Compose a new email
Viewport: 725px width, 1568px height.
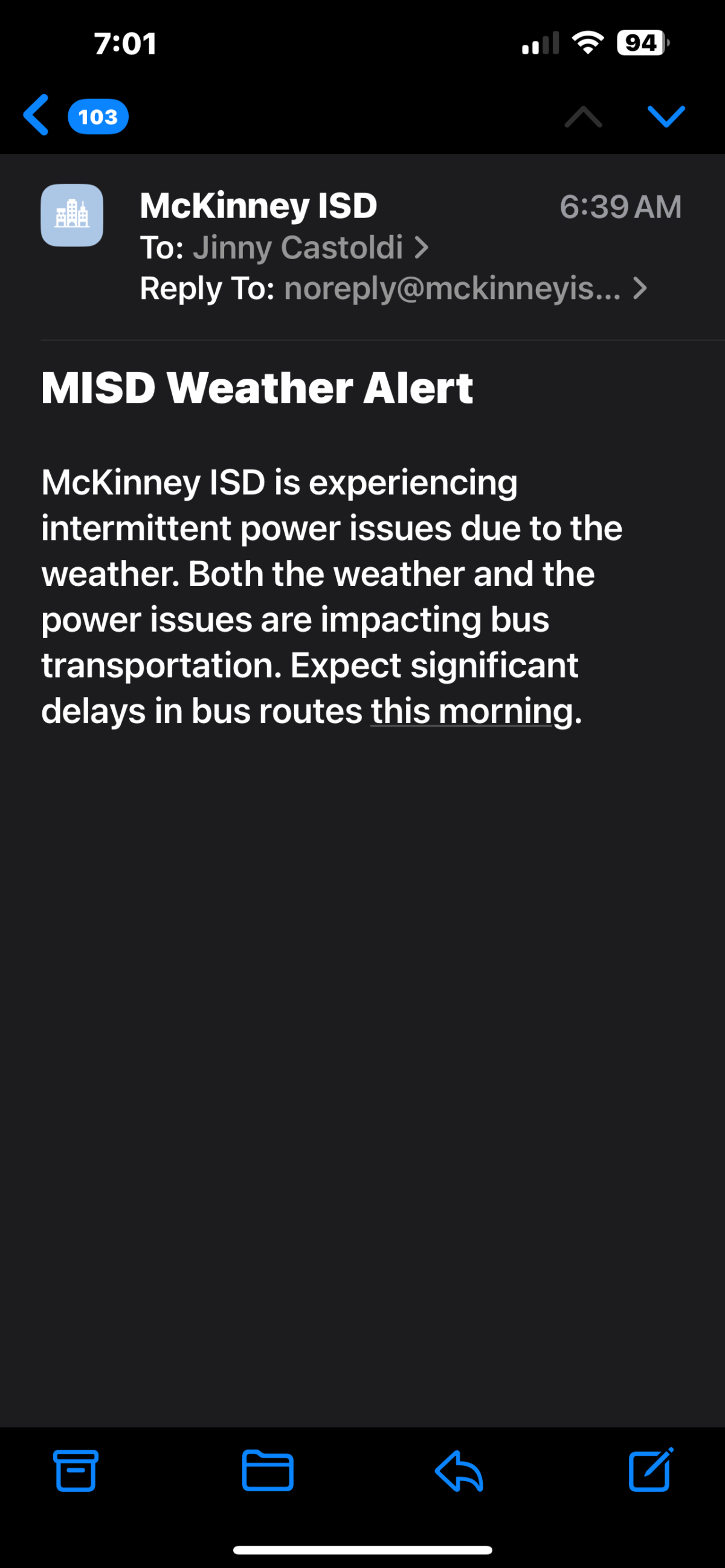650,1471
